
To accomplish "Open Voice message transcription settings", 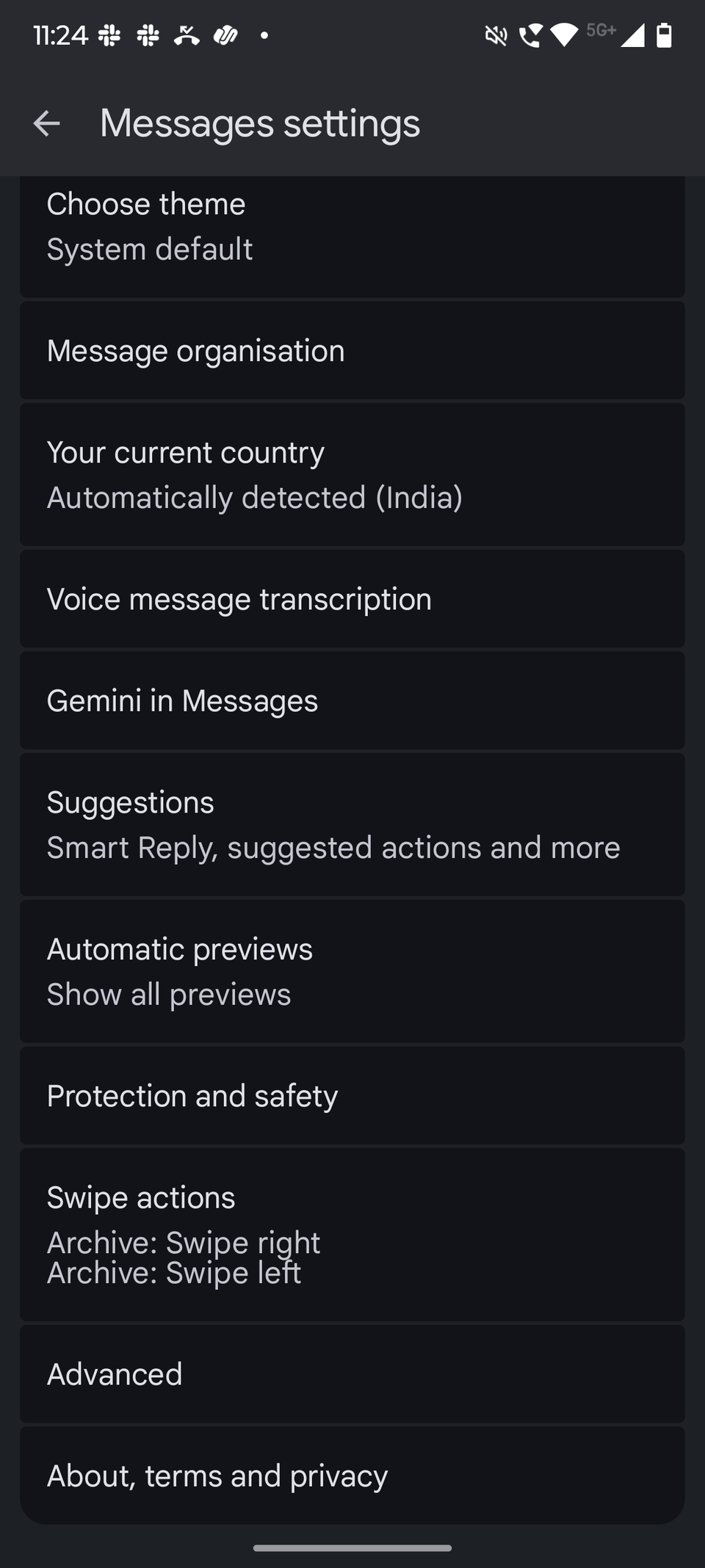I will [352, 598].
